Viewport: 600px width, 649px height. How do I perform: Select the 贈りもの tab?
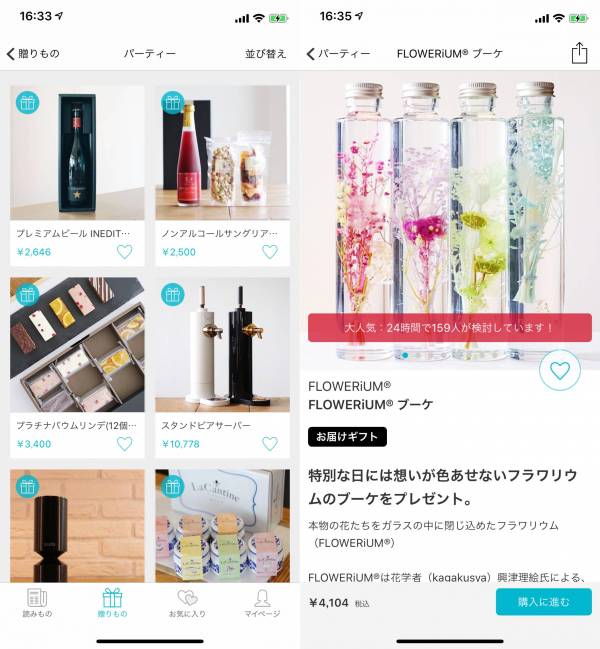point(112,604)
